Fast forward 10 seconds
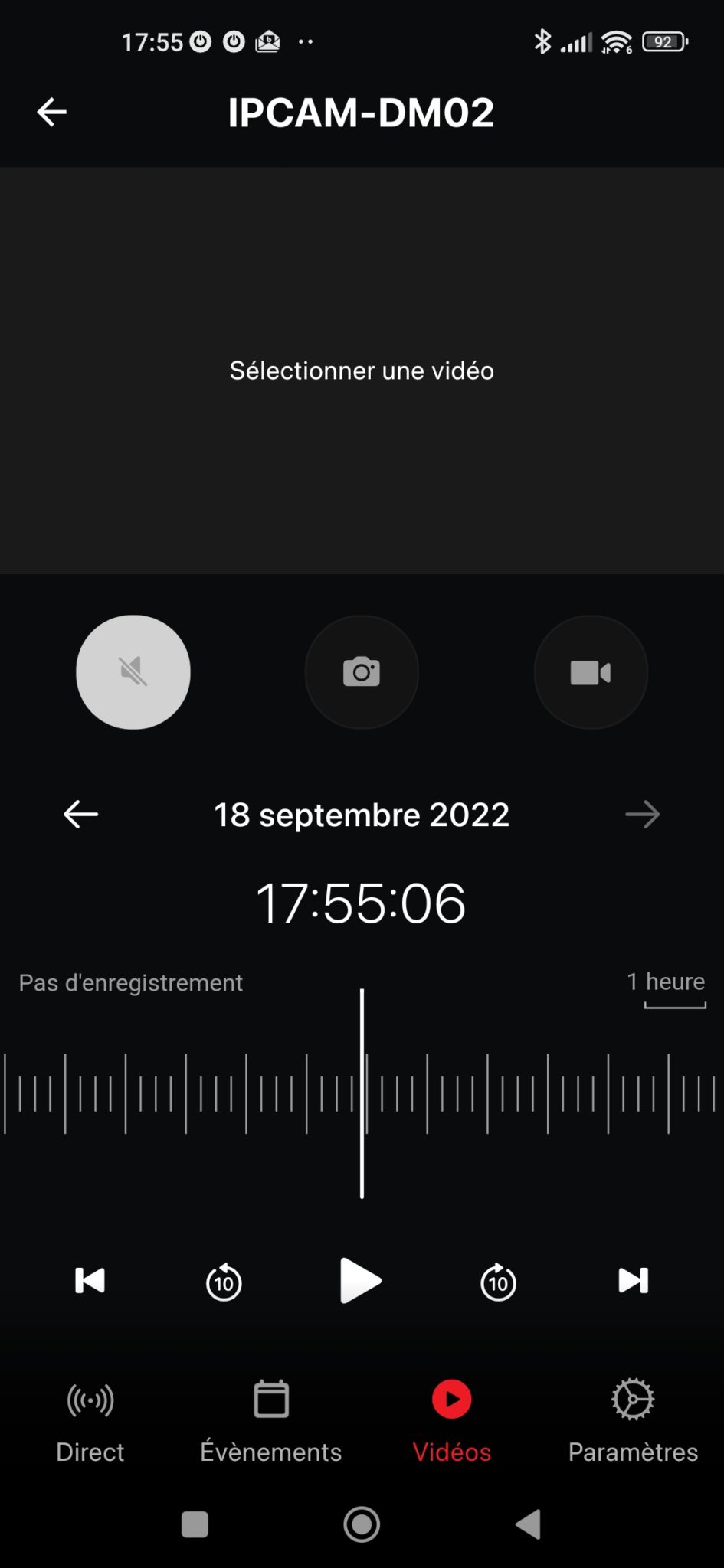 click(498, 1282)
